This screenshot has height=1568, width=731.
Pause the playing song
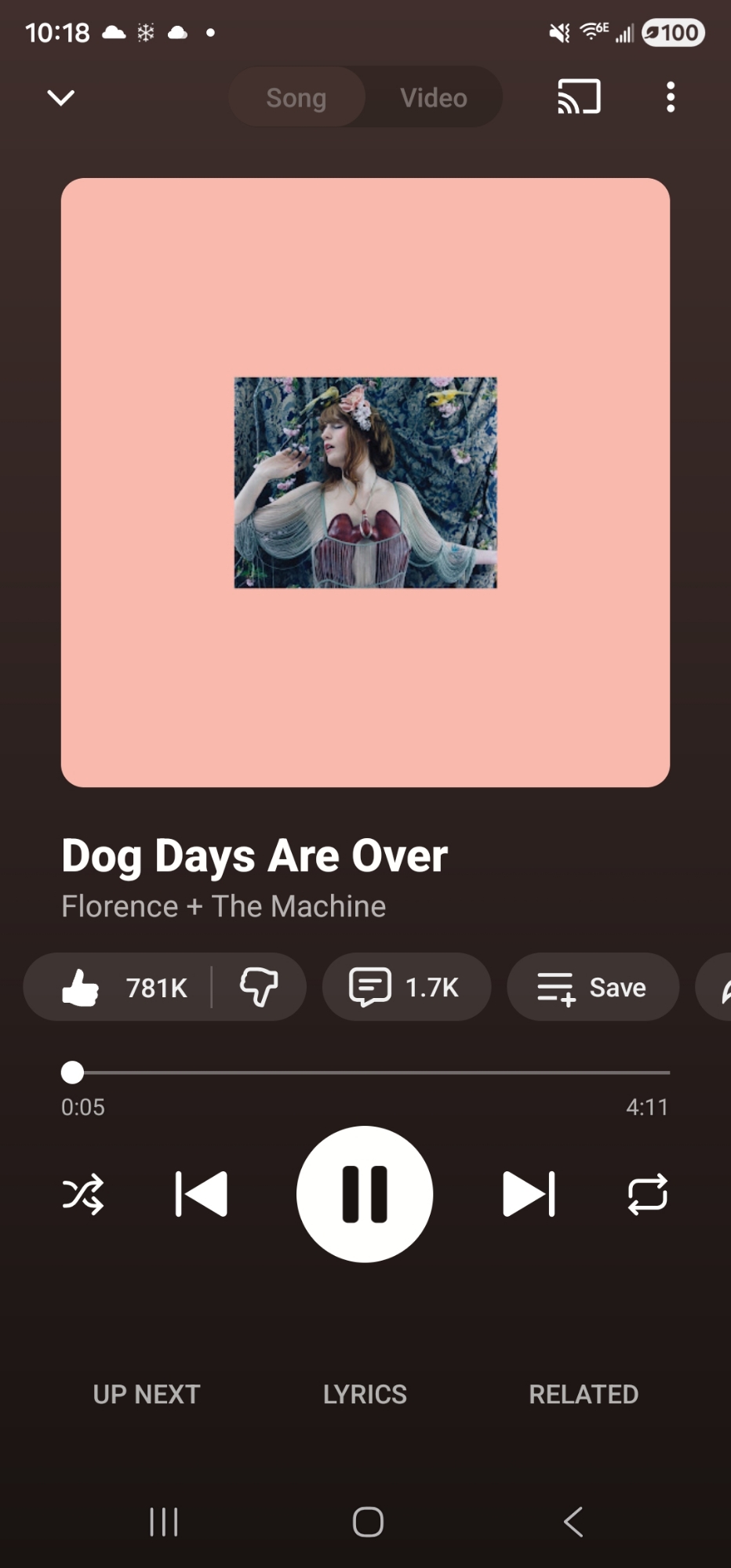coord(365,1194)
